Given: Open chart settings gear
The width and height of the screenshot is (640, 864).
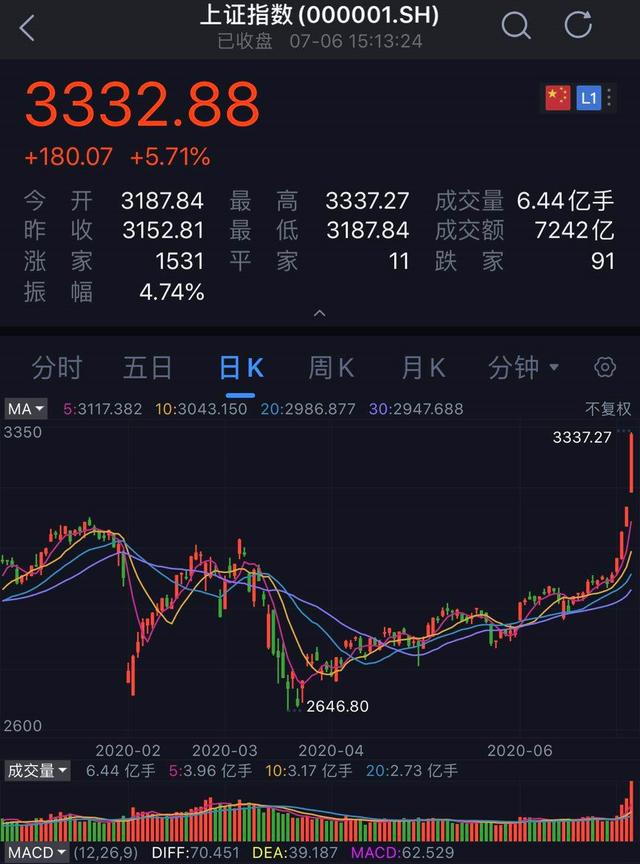Looking at the screenshot, I should 604,368.
